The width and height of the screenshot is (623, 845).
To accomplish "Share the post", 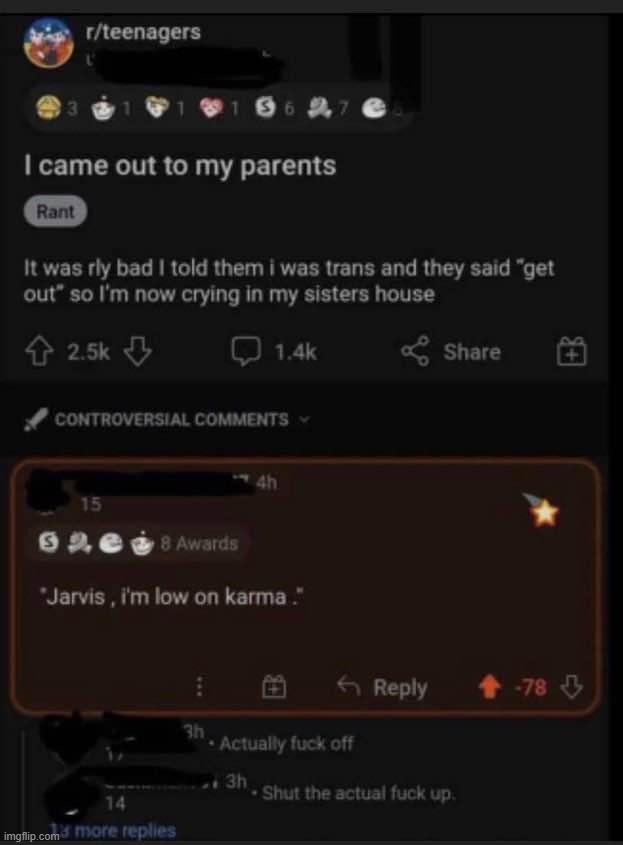I will [x=451, y=352].
